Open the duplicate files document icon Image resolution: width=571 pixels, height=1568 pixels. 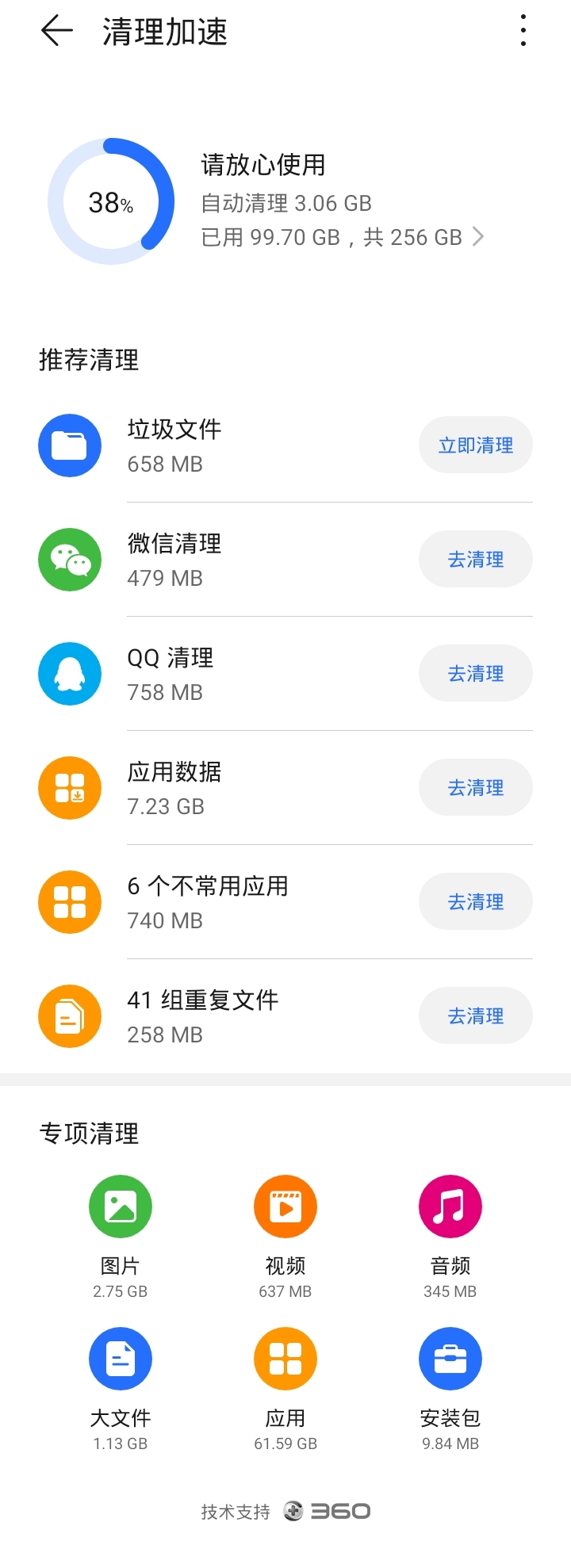69,1015
